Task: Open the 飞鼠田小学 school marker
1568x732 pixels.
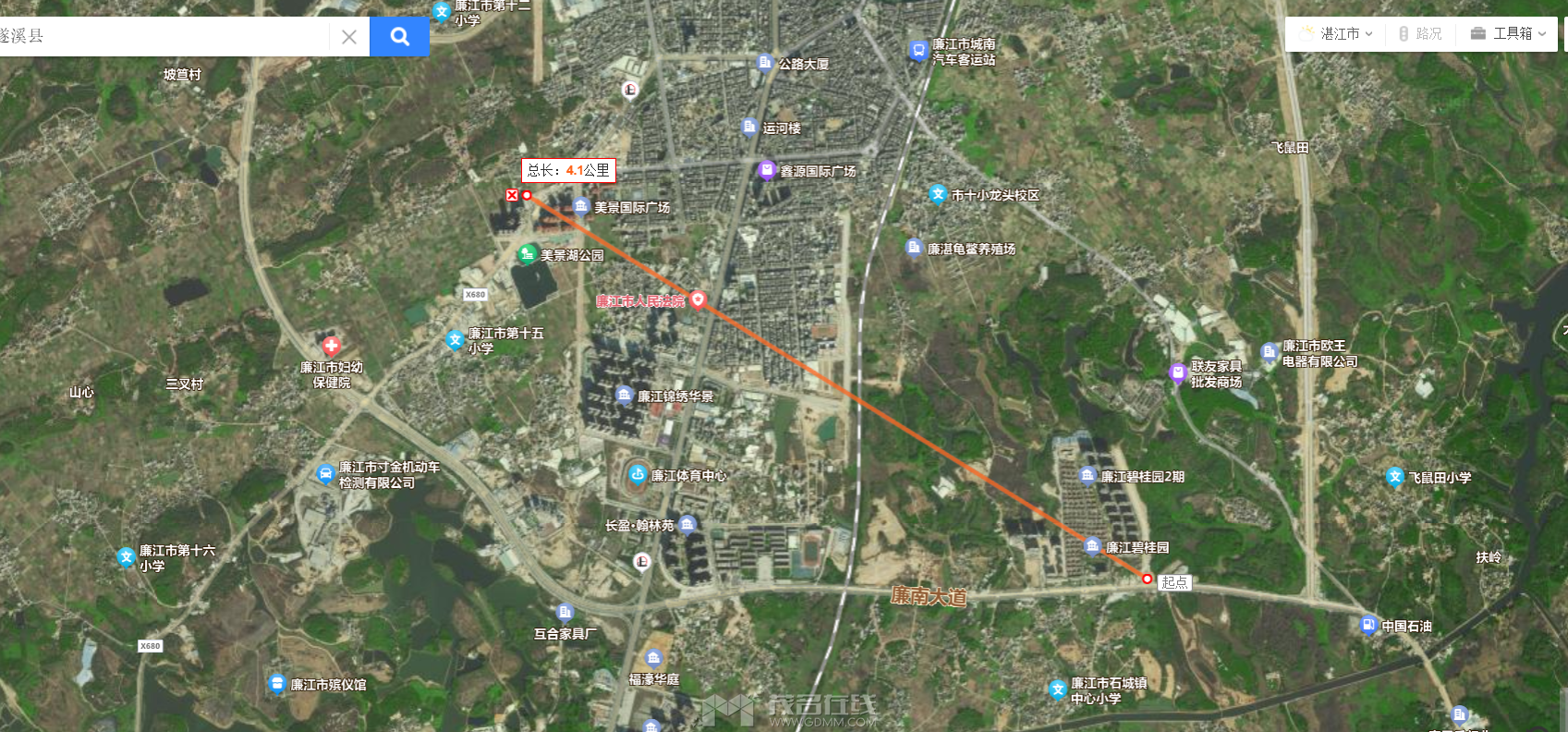Action: click(1395, 477)
